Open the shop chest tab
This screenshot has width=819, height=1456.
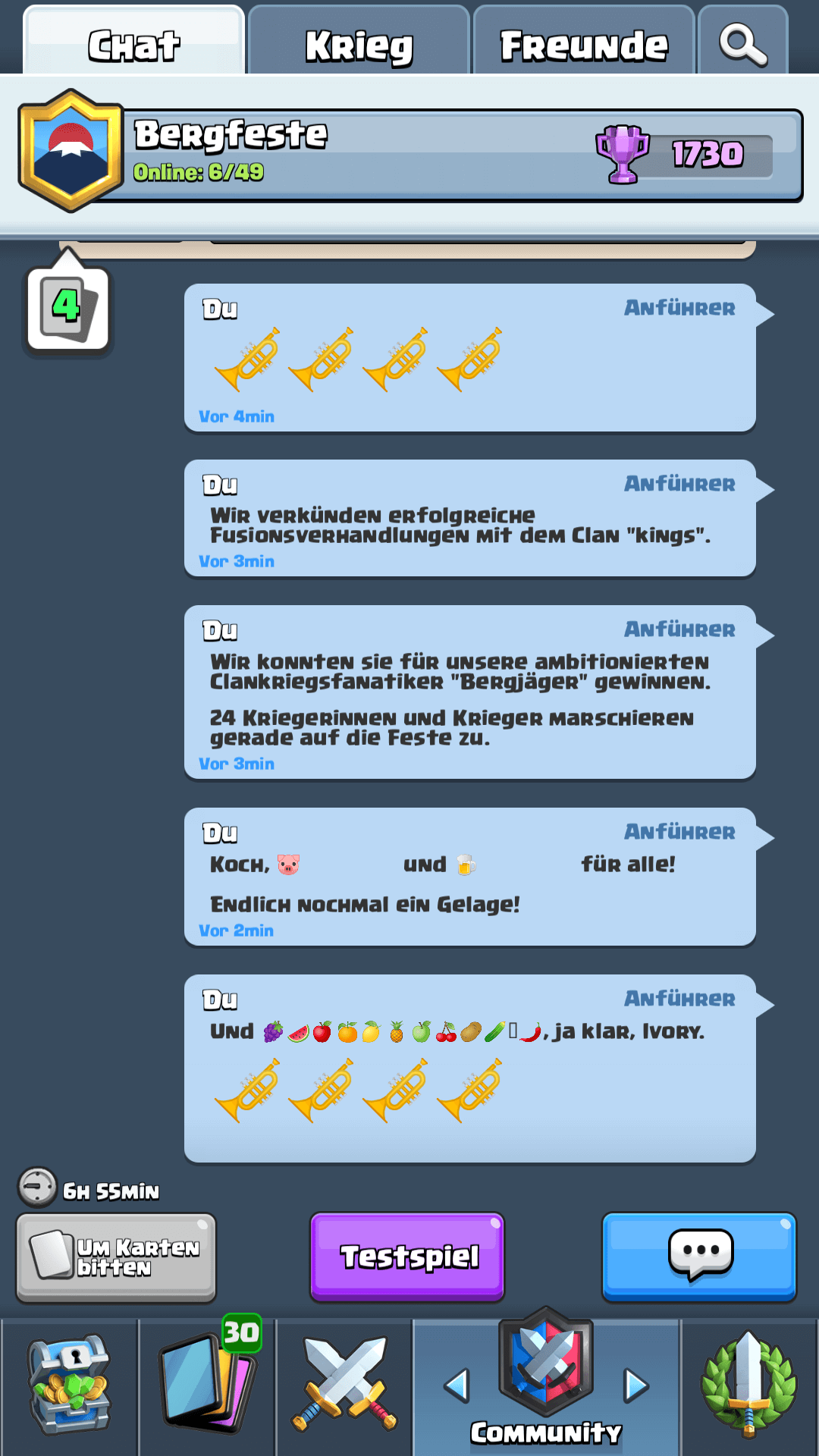point(70,1385)
